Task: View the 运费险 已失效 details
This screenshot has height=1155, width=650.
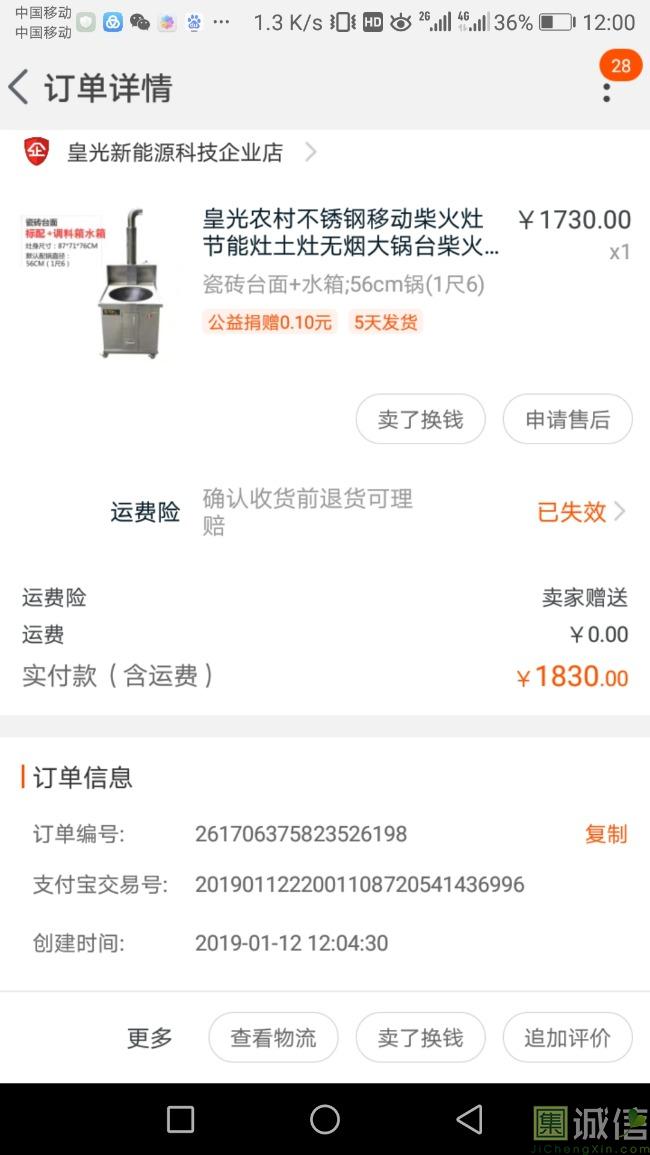Action: point(580,512)
